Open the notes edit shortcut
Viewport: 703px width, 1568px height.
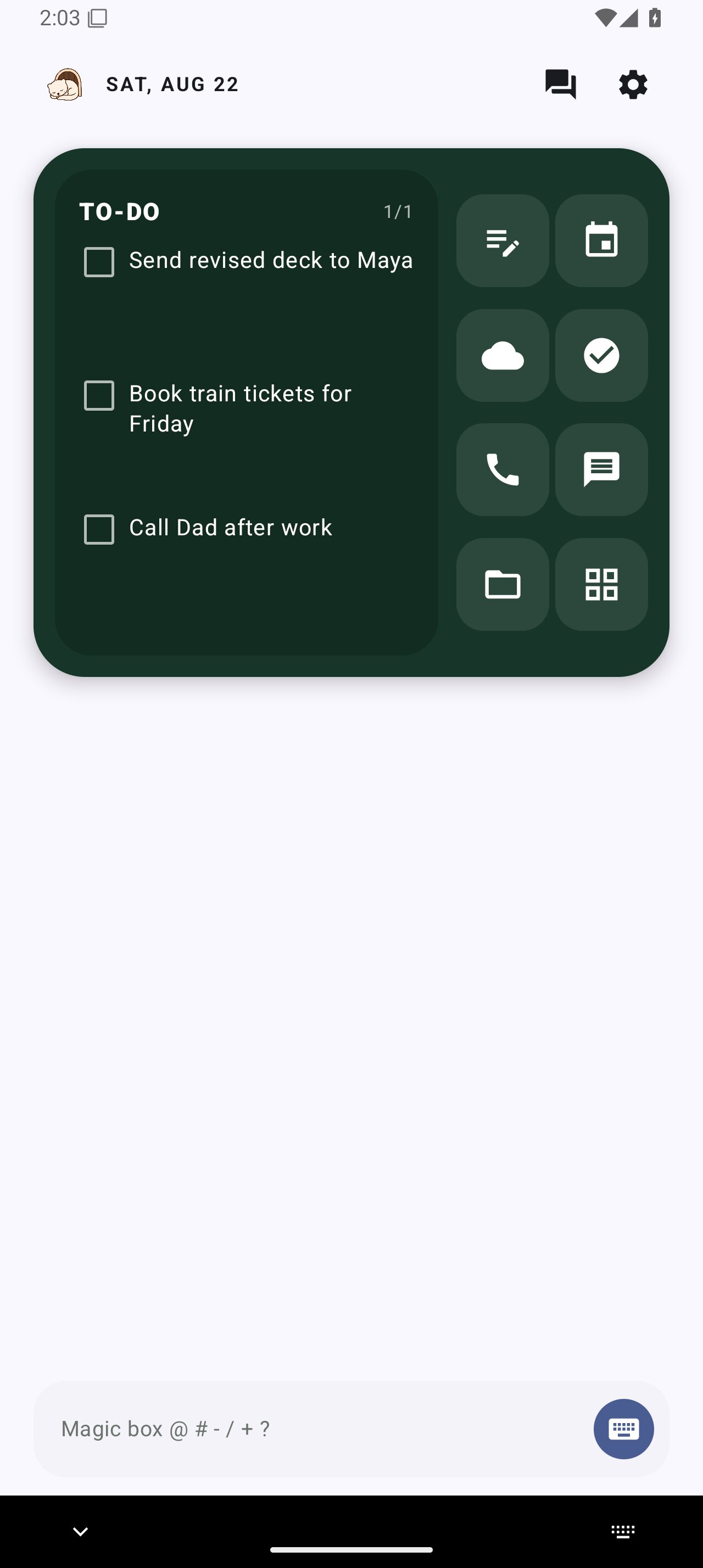(503, 240)
